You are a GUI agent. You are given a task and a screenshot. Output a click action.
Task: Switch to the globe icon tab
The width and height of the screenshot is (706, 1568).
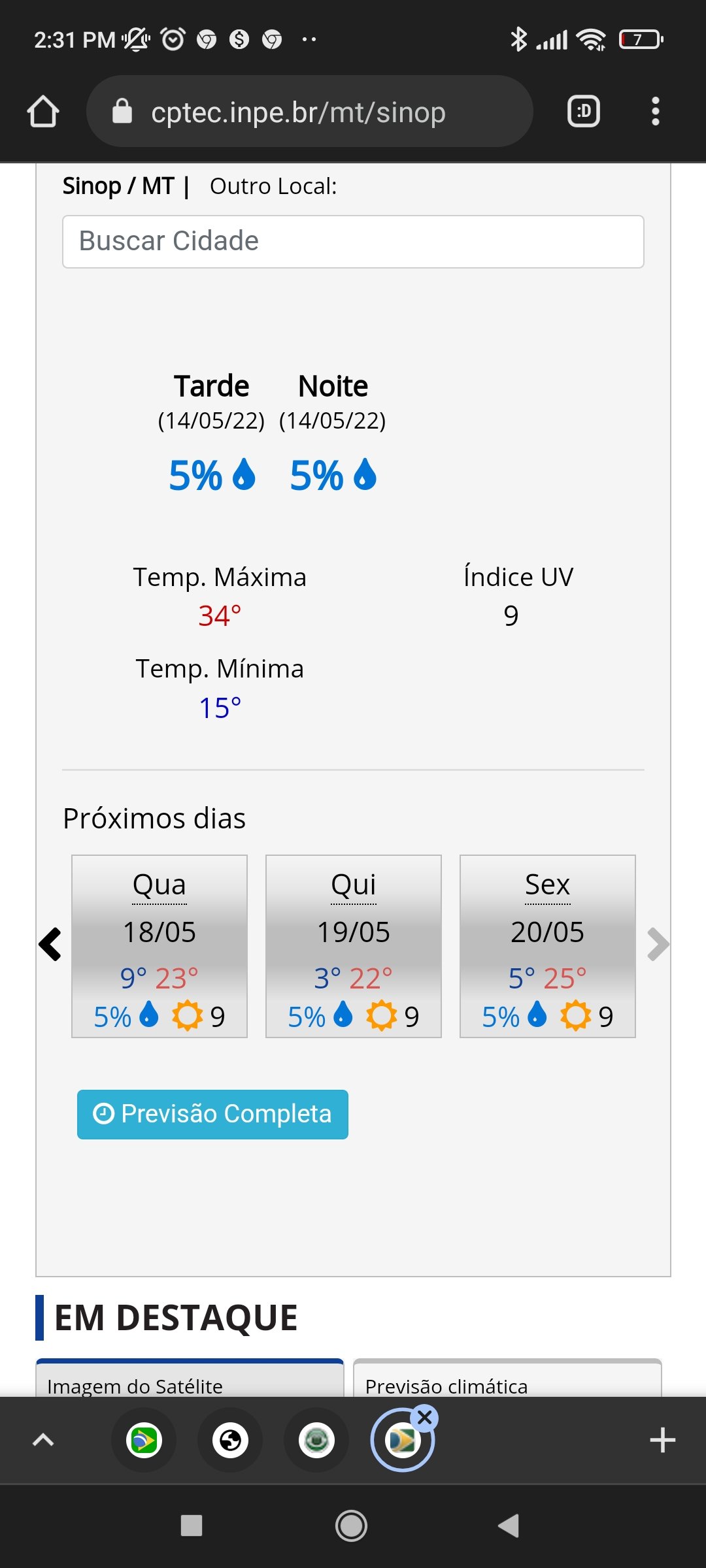coord(230,1440)
